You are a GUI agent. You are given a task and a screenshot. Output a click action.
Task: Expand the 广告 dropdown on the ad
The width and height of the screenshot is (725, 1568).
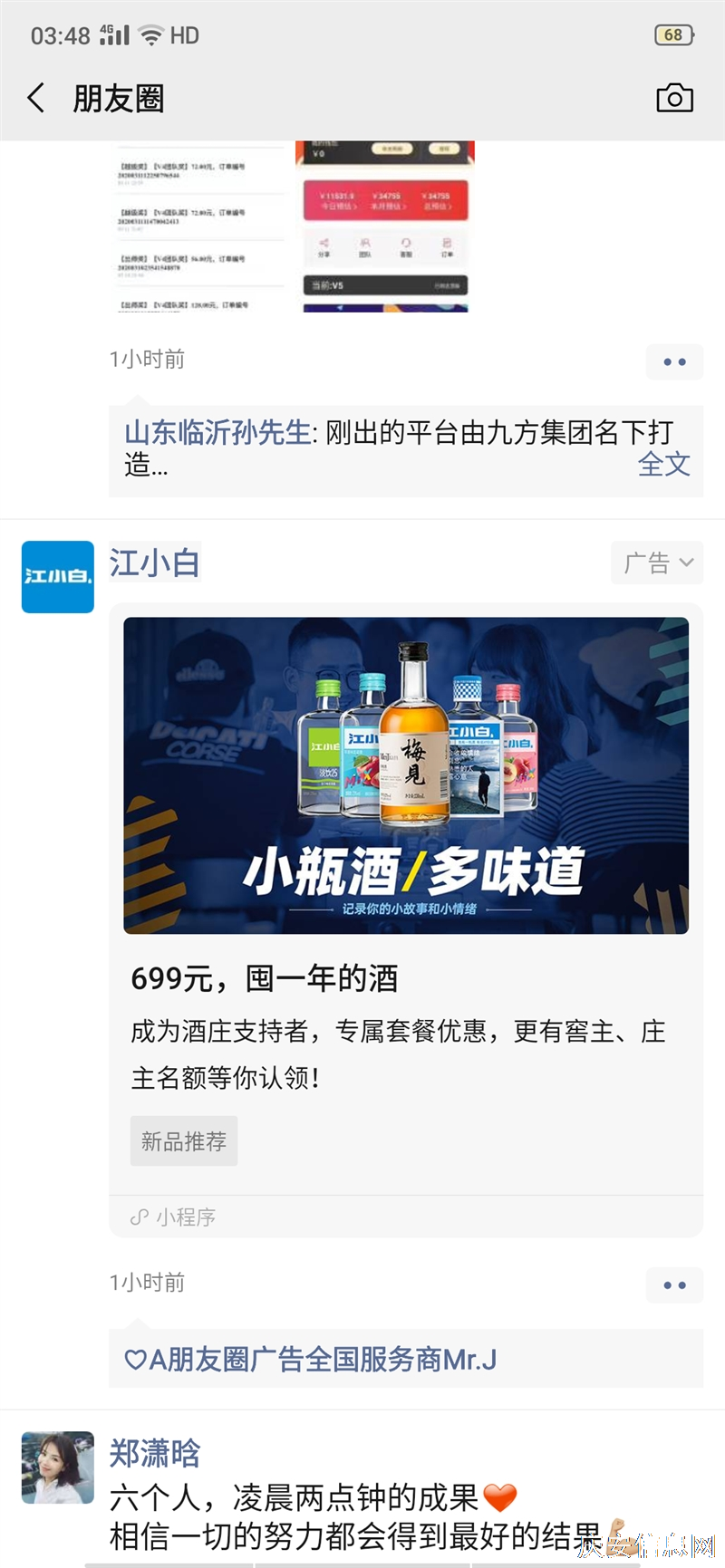657,563
